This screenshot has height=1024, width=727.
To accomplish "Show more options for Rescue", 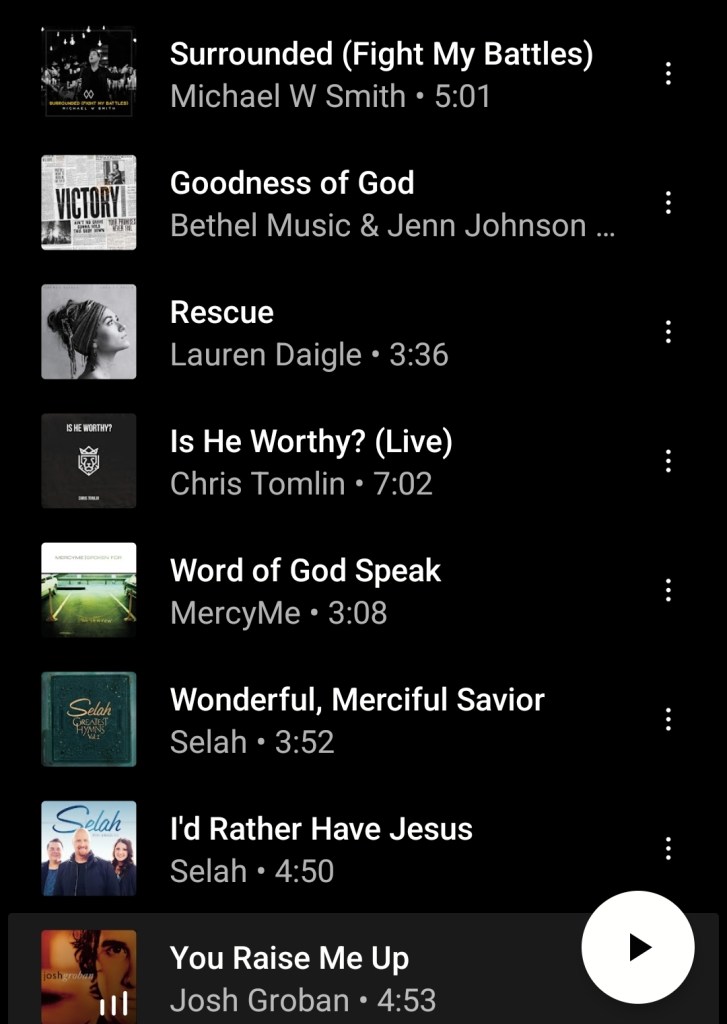I will 668,331.
